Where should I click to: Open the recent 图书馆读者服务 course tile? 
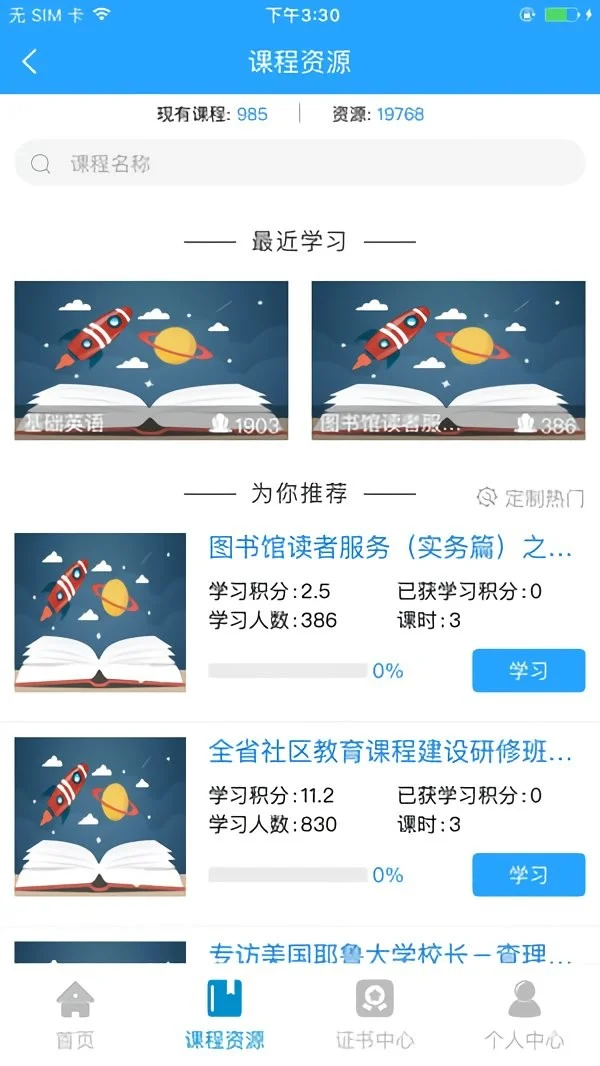point(448,360)
